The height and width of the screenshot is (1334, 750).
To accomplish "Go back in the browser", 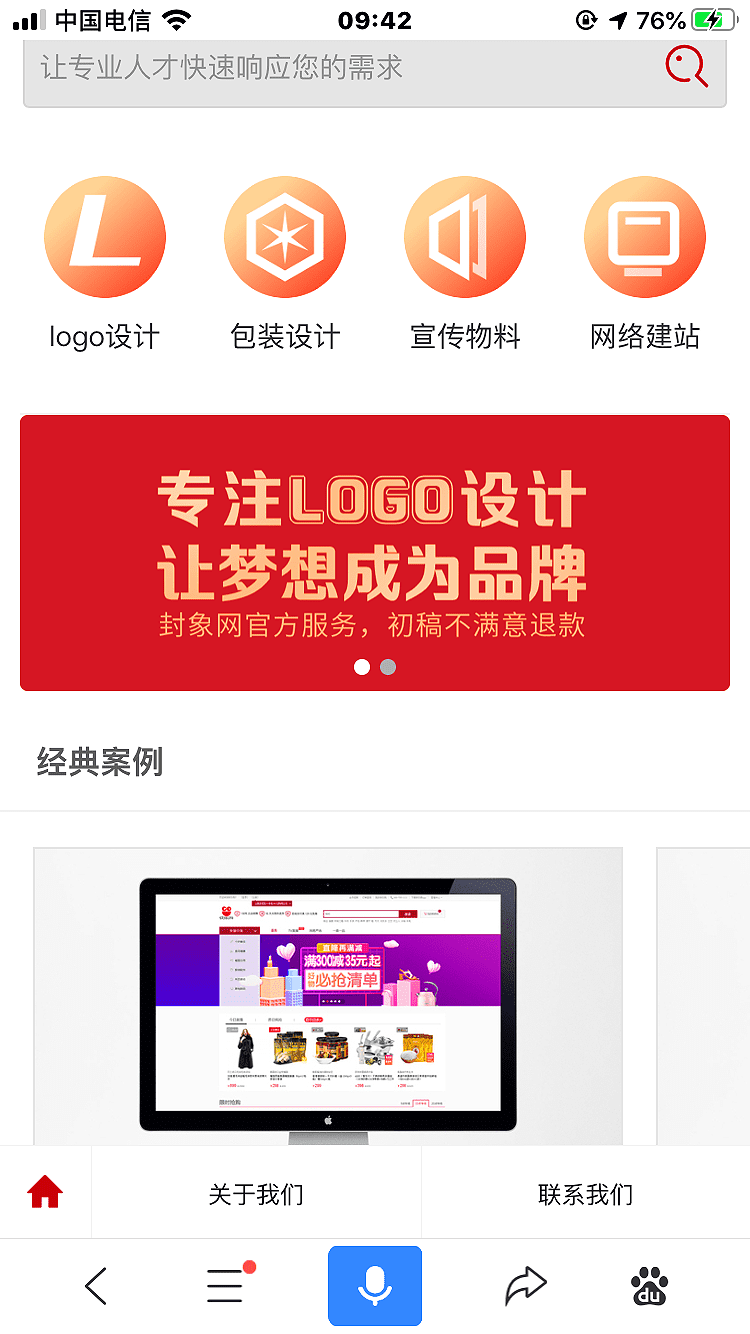I will click(x=96, y=1286).
